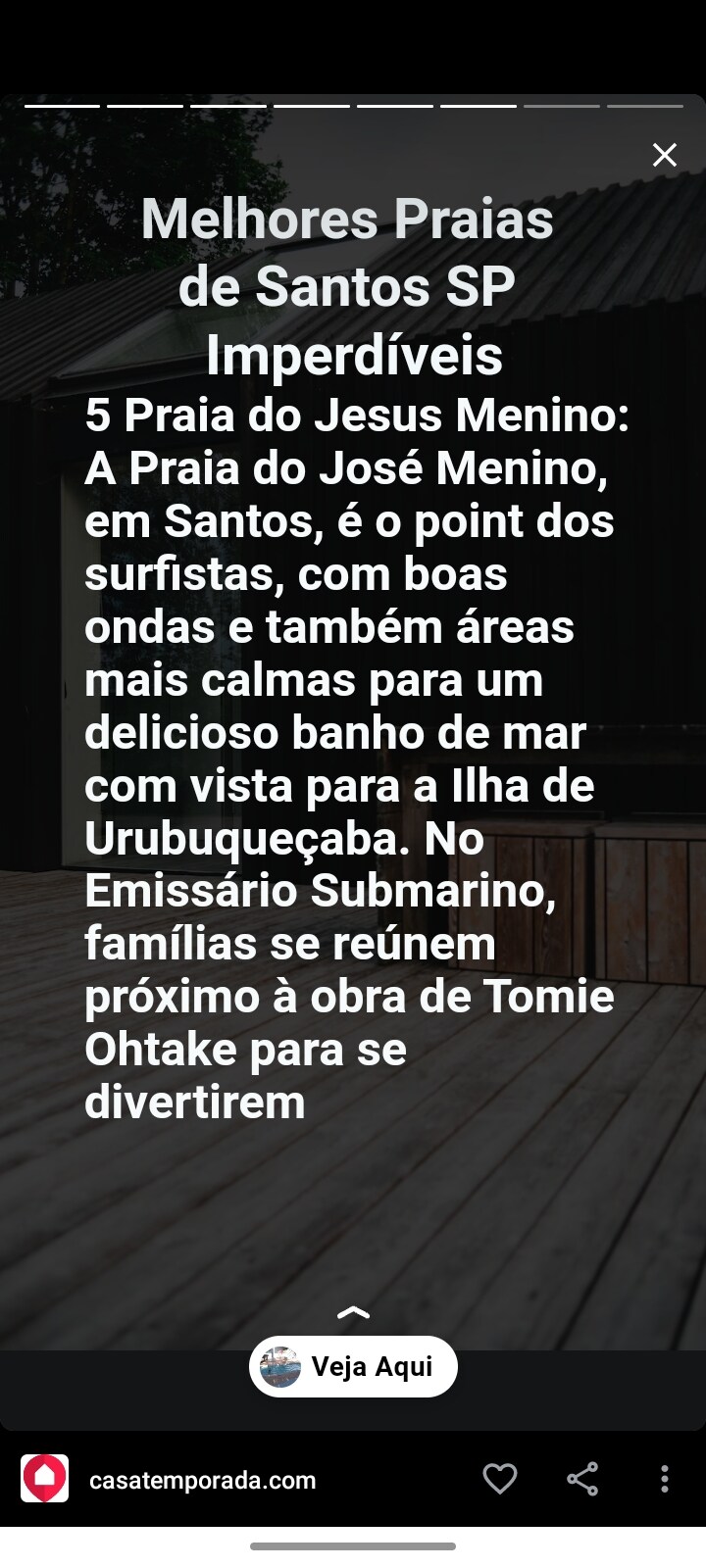Share this story
706x1568 pixels.
pos(582,1479)
